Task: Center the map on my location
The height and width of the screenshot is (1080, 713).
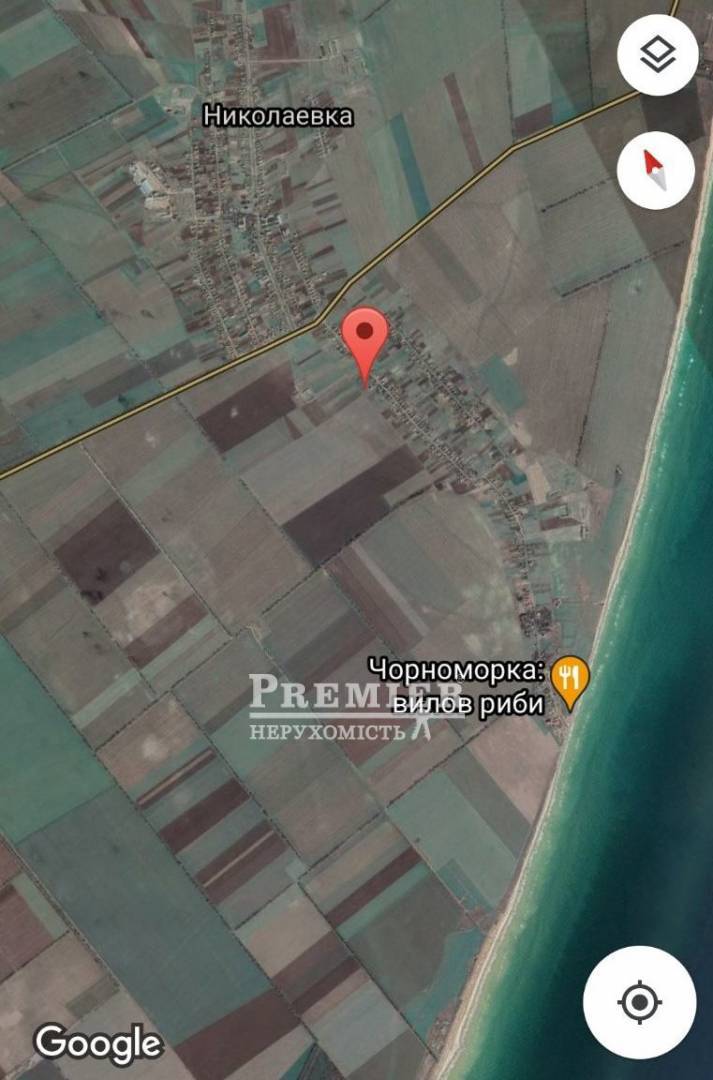Action: (x=639, y=1002)
